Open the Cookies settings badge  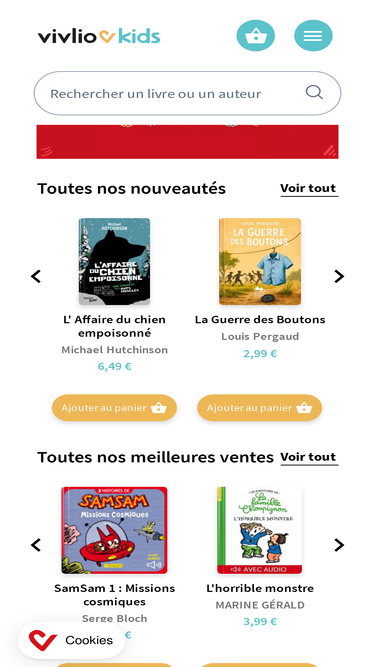[x=71, y=640]
